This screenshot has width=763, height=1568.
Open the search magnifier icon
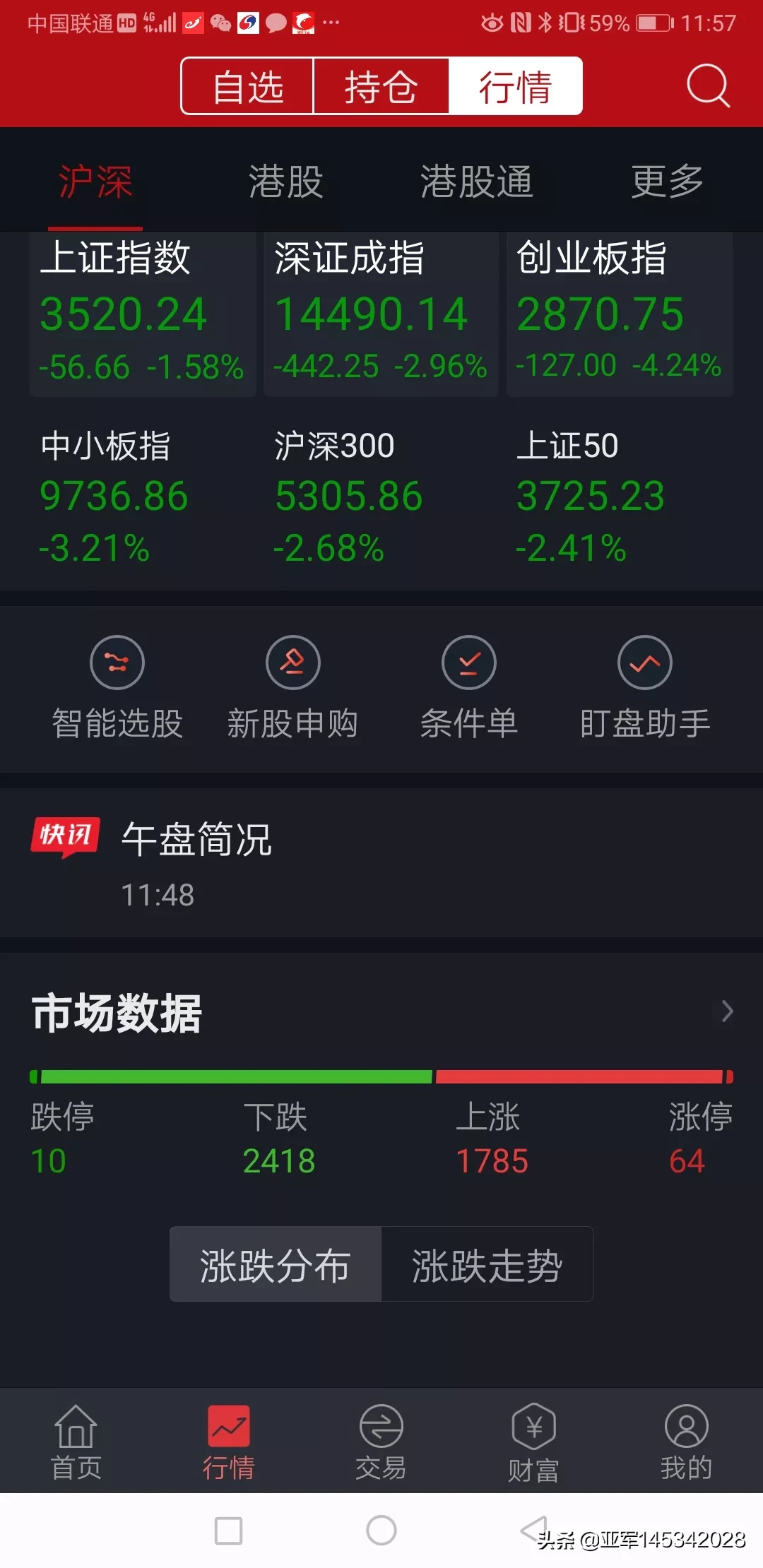pyautogui.click(x=708, y=86)
